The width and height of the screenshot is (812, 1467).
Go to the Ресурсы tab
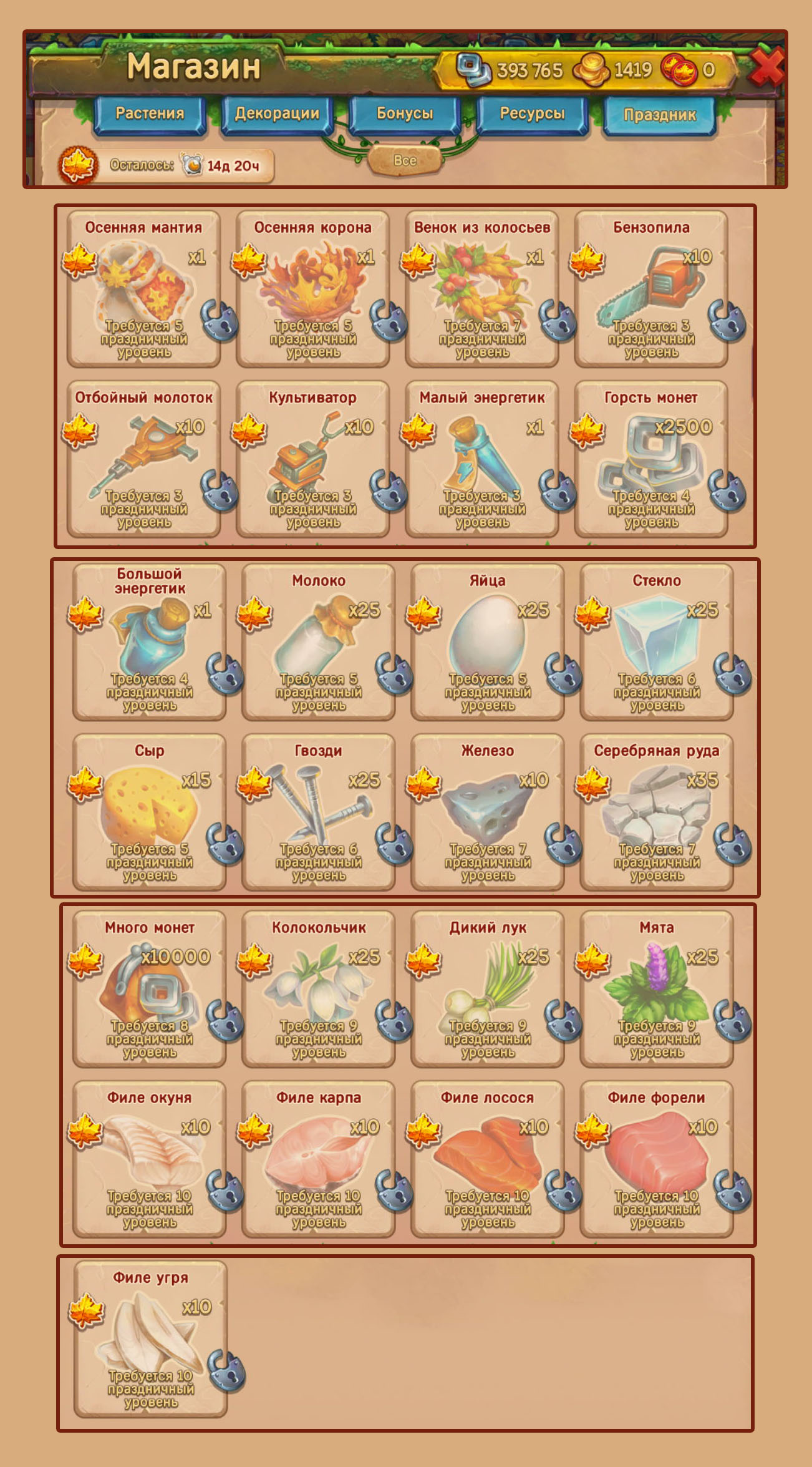coord(532,115)
